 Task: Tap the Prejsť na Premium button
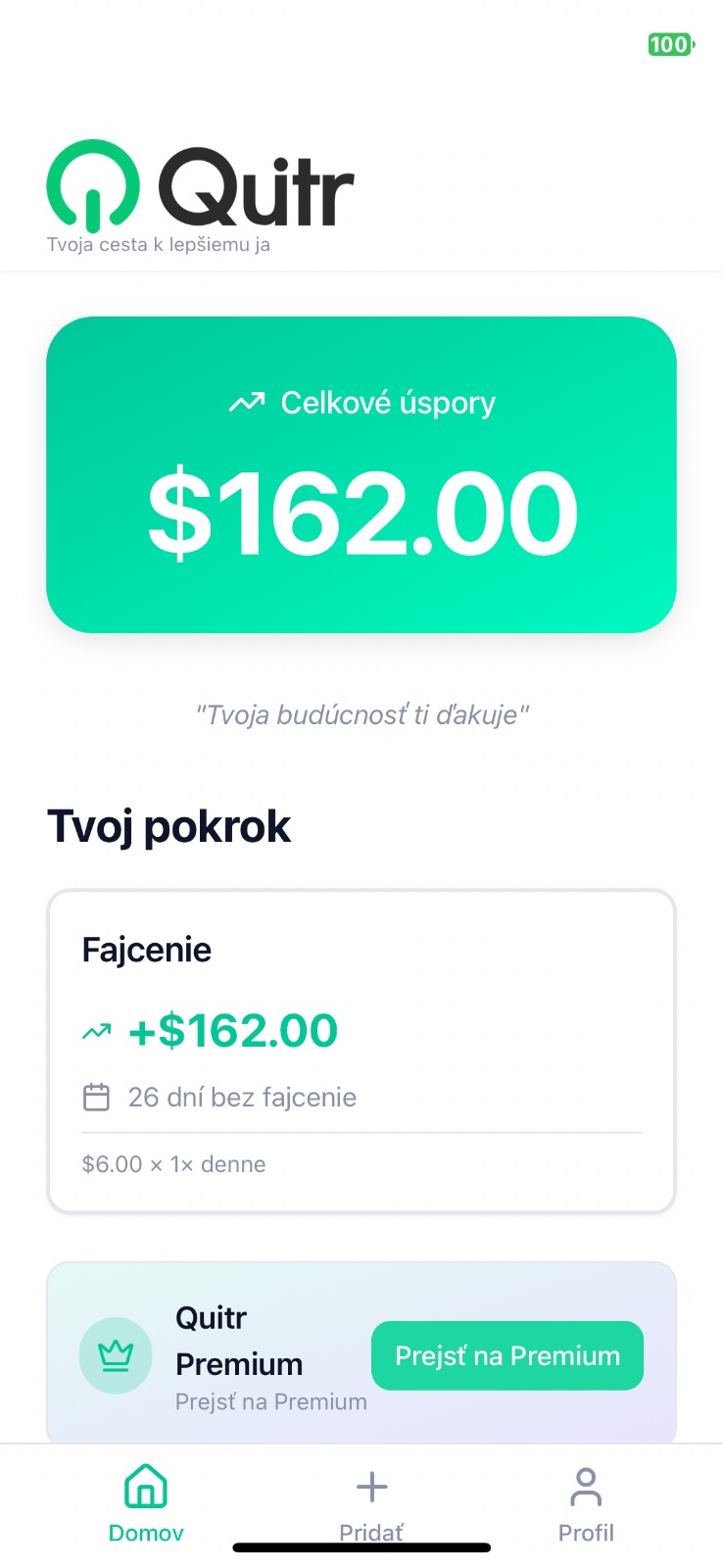(x=506, y=1355)
